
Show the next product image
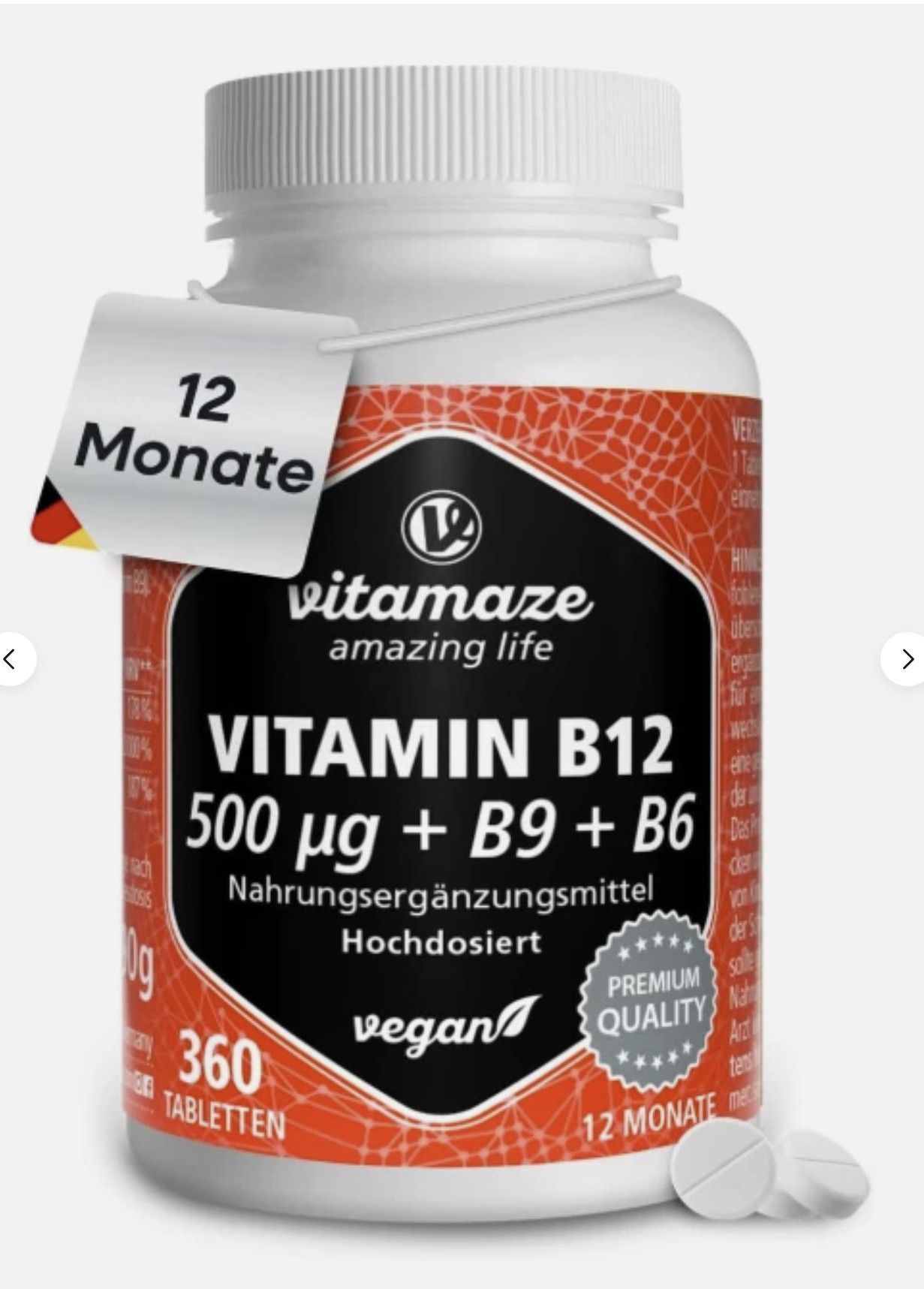(906, 659)
